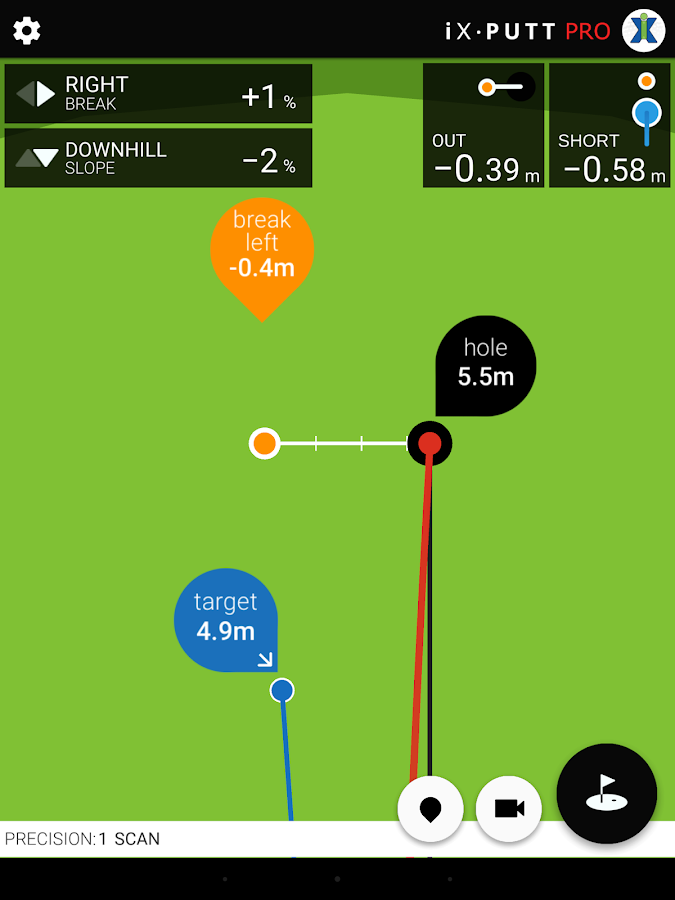Open the settings gear

(x=26, y=30)
